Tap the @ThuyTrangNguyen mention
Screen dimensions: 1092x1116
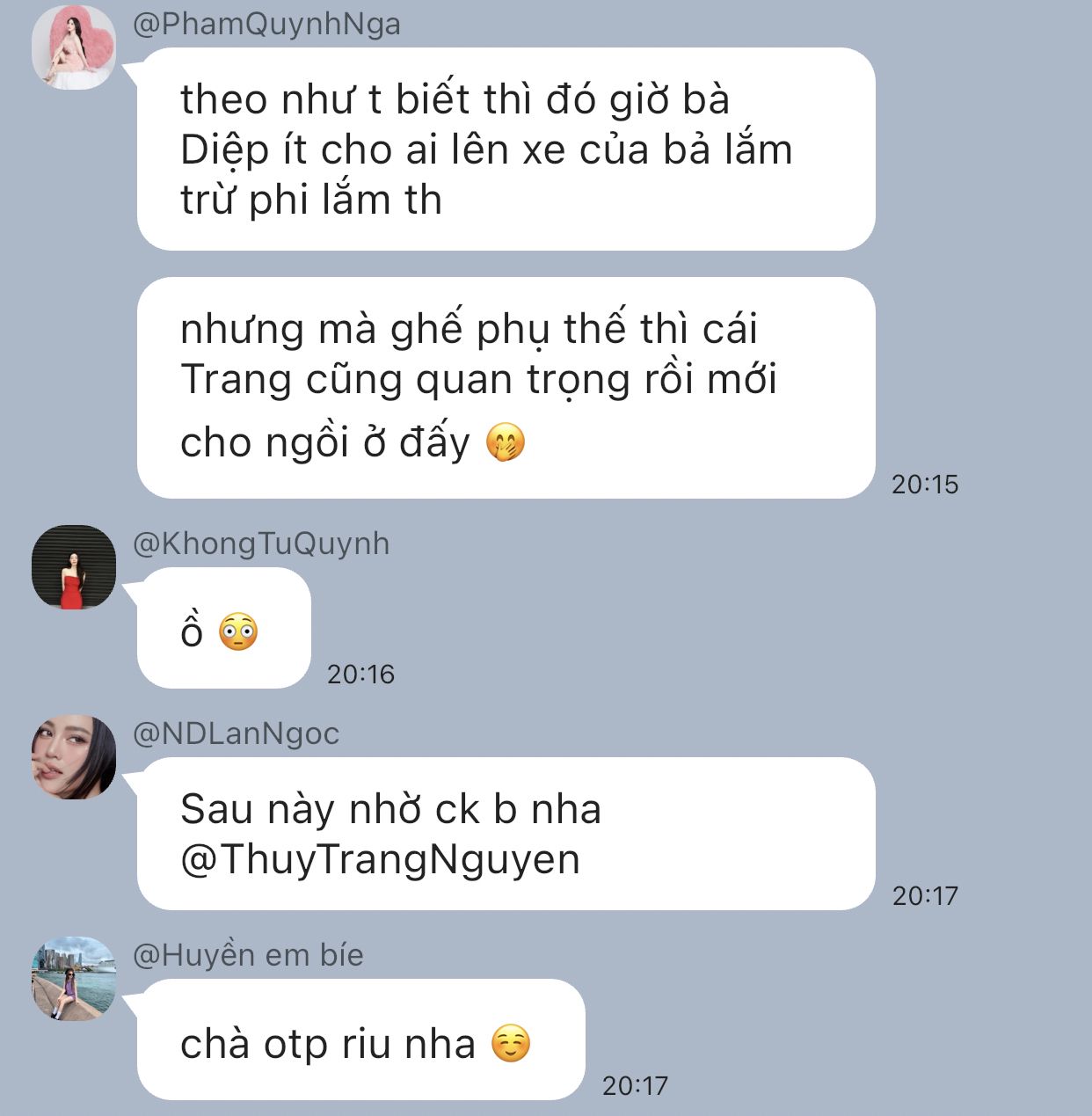pyautogui.click(x=380, y=860)
